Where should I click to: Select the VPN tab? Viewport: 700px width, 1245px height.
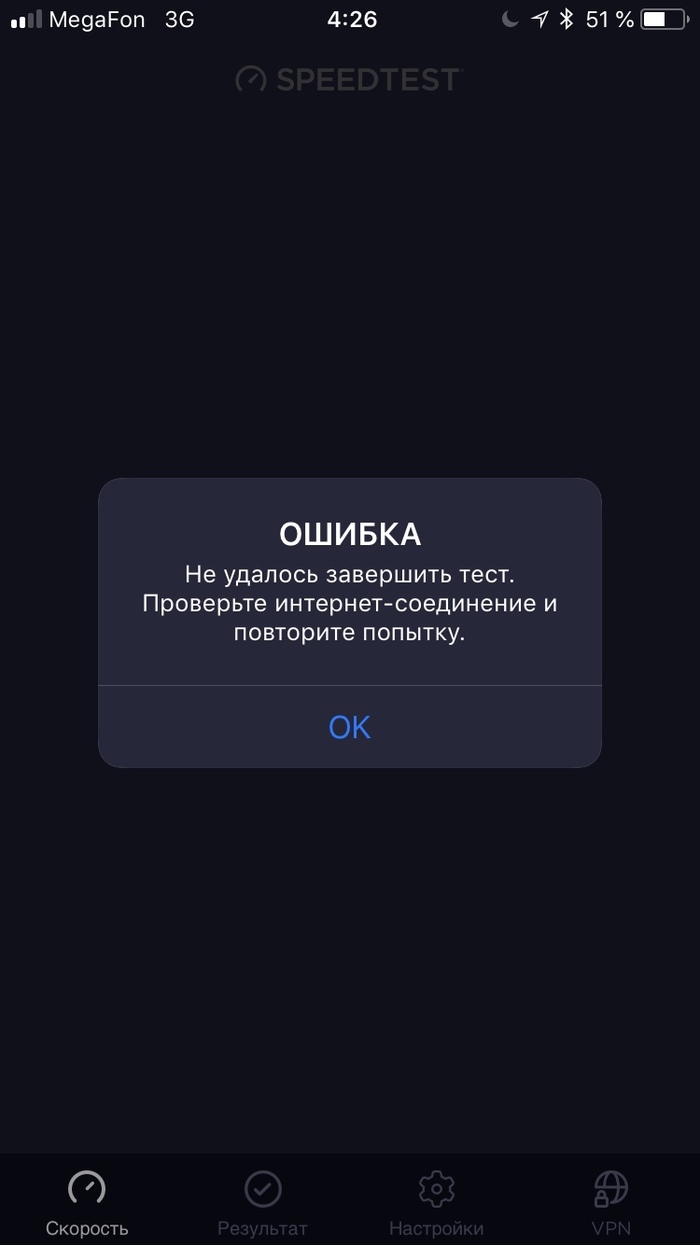(x=611, y=1202)
